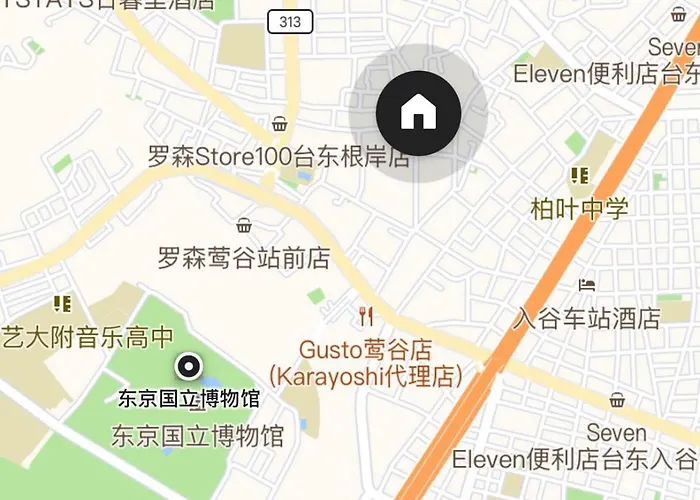The width and height of the screenshot is (700, 500).
Task: Open the Gusto莺谷店 restaurant marker
Action: tap(366, 318)
